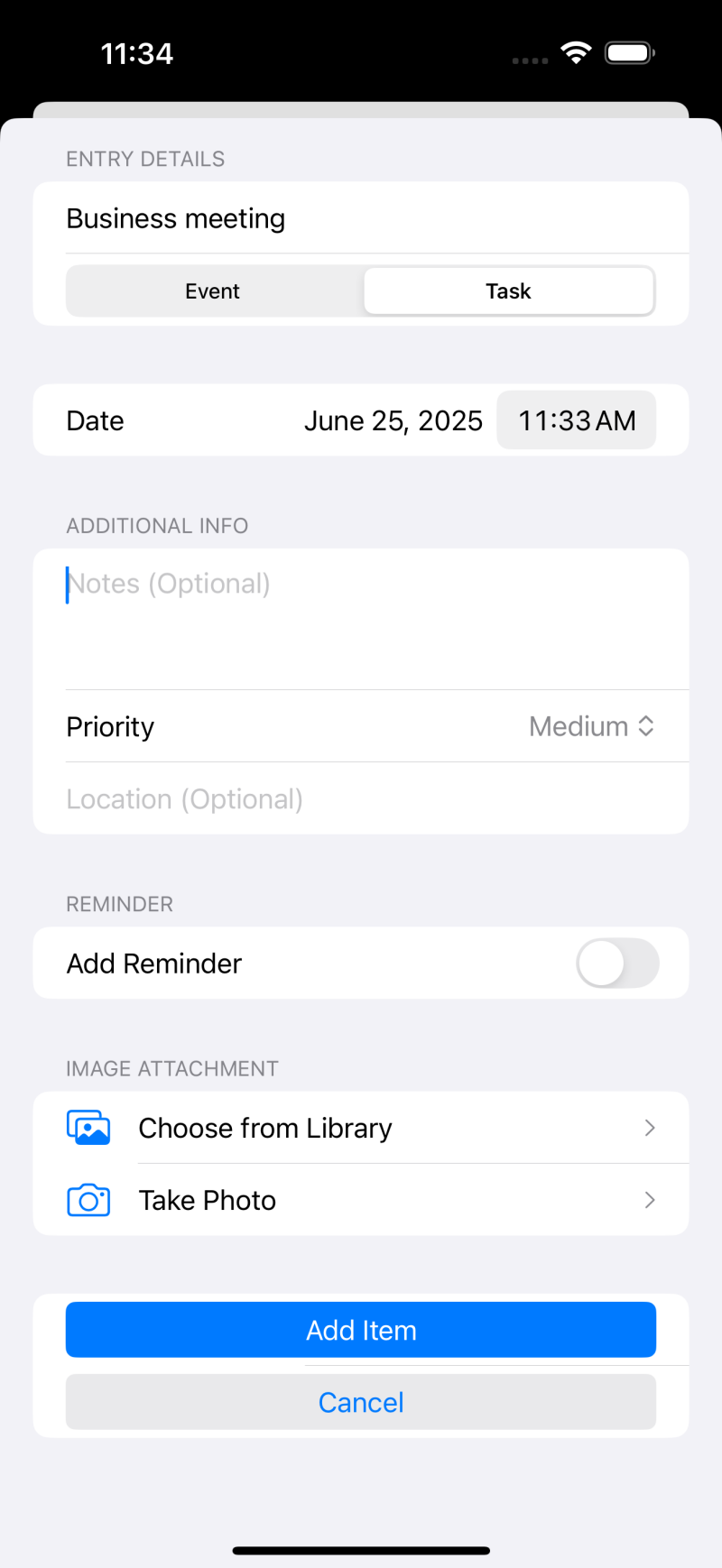
Task: Cancel creating this entry
Action: coord(361,1403)
